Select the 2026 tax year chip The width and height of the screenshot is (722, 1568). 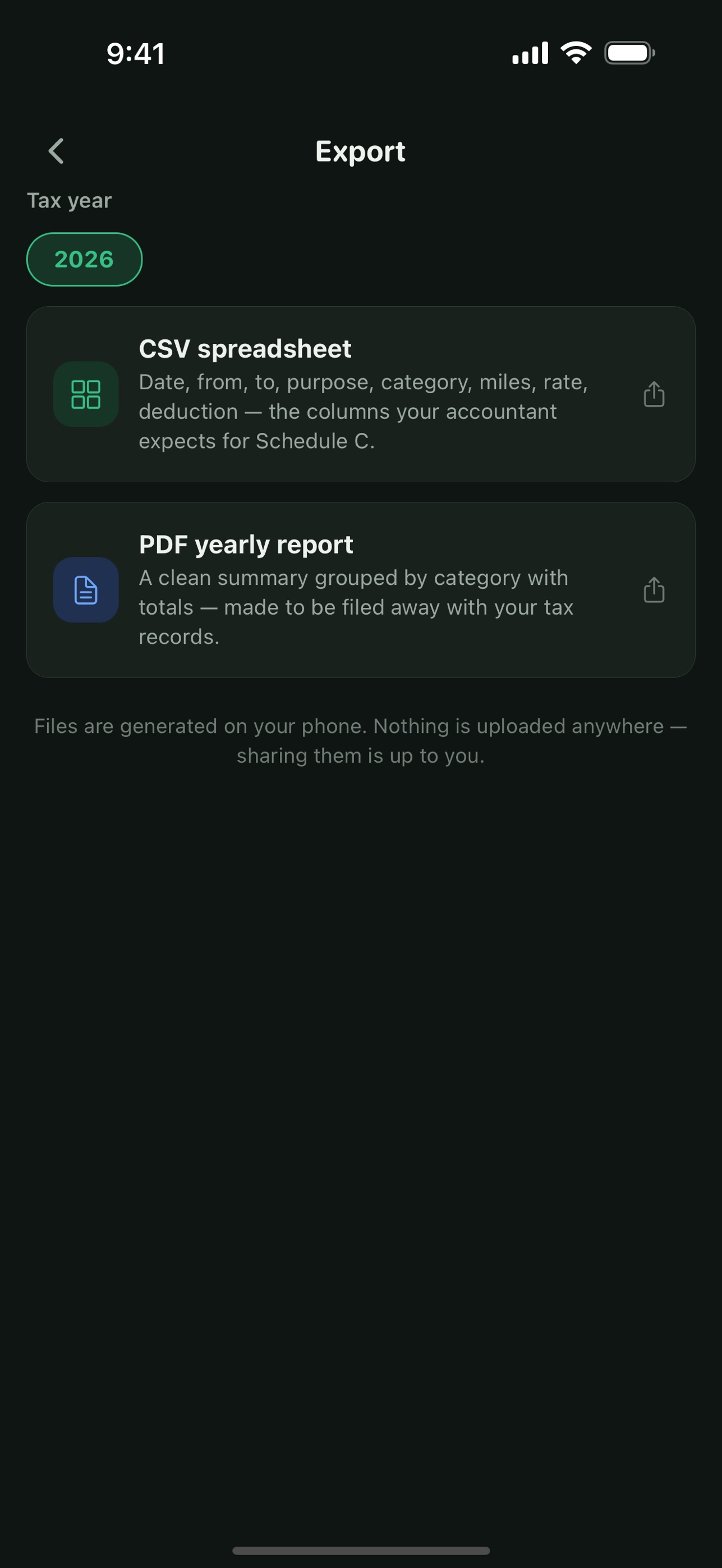tap(84, 259)
